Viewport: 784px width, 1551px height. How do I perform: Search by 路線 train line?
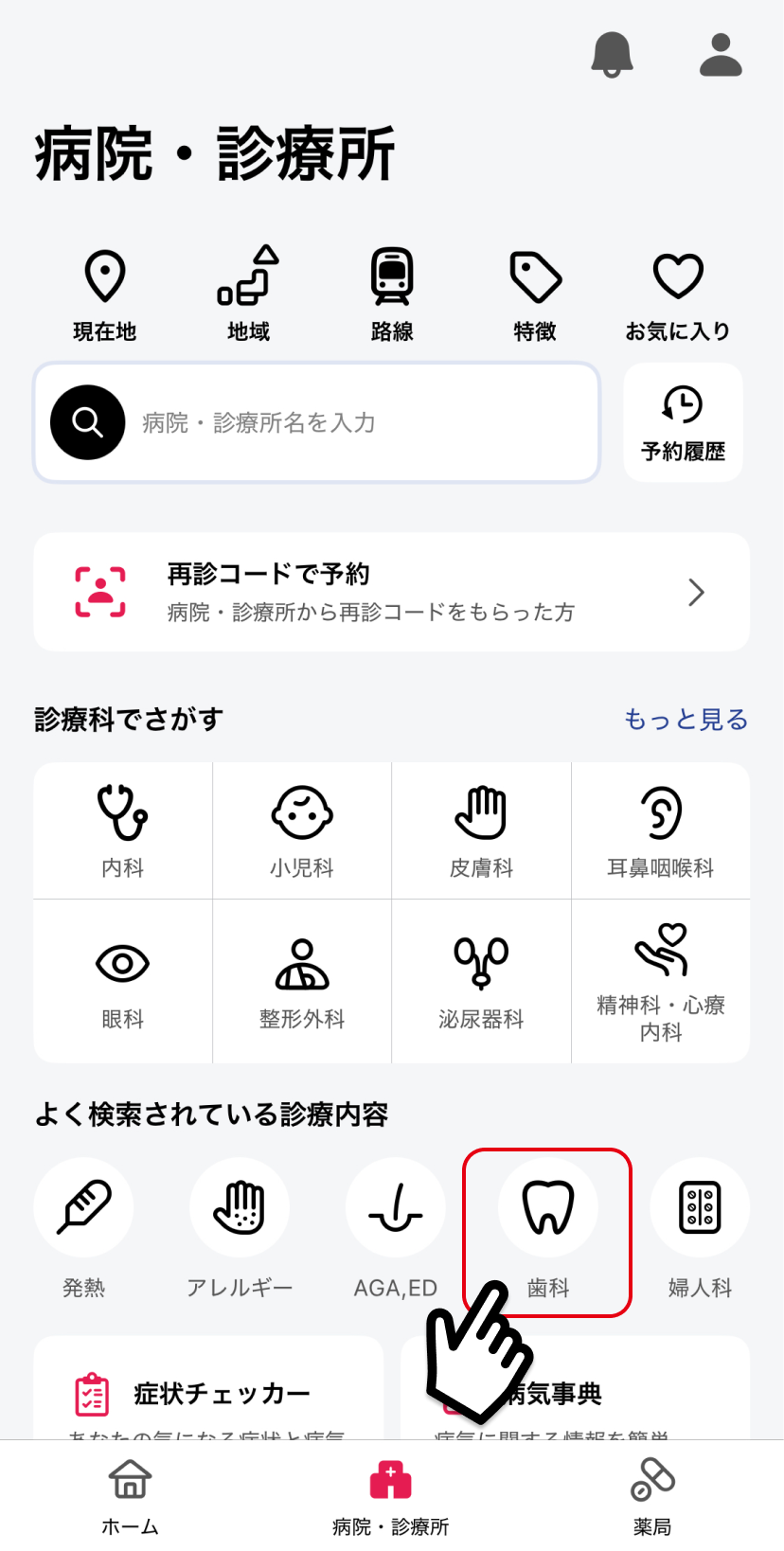point(392,295)
